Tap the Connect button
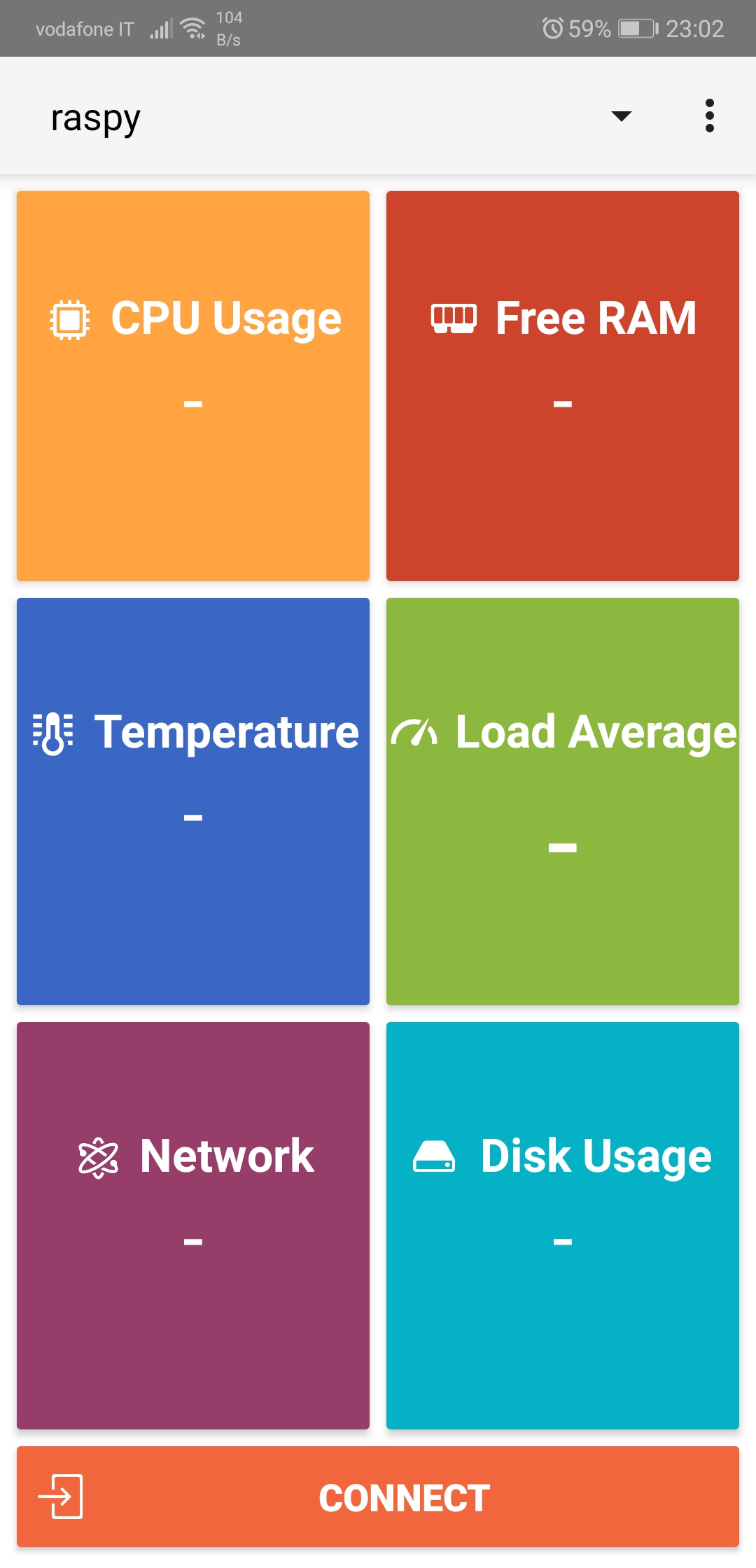 click(378, 1497)
